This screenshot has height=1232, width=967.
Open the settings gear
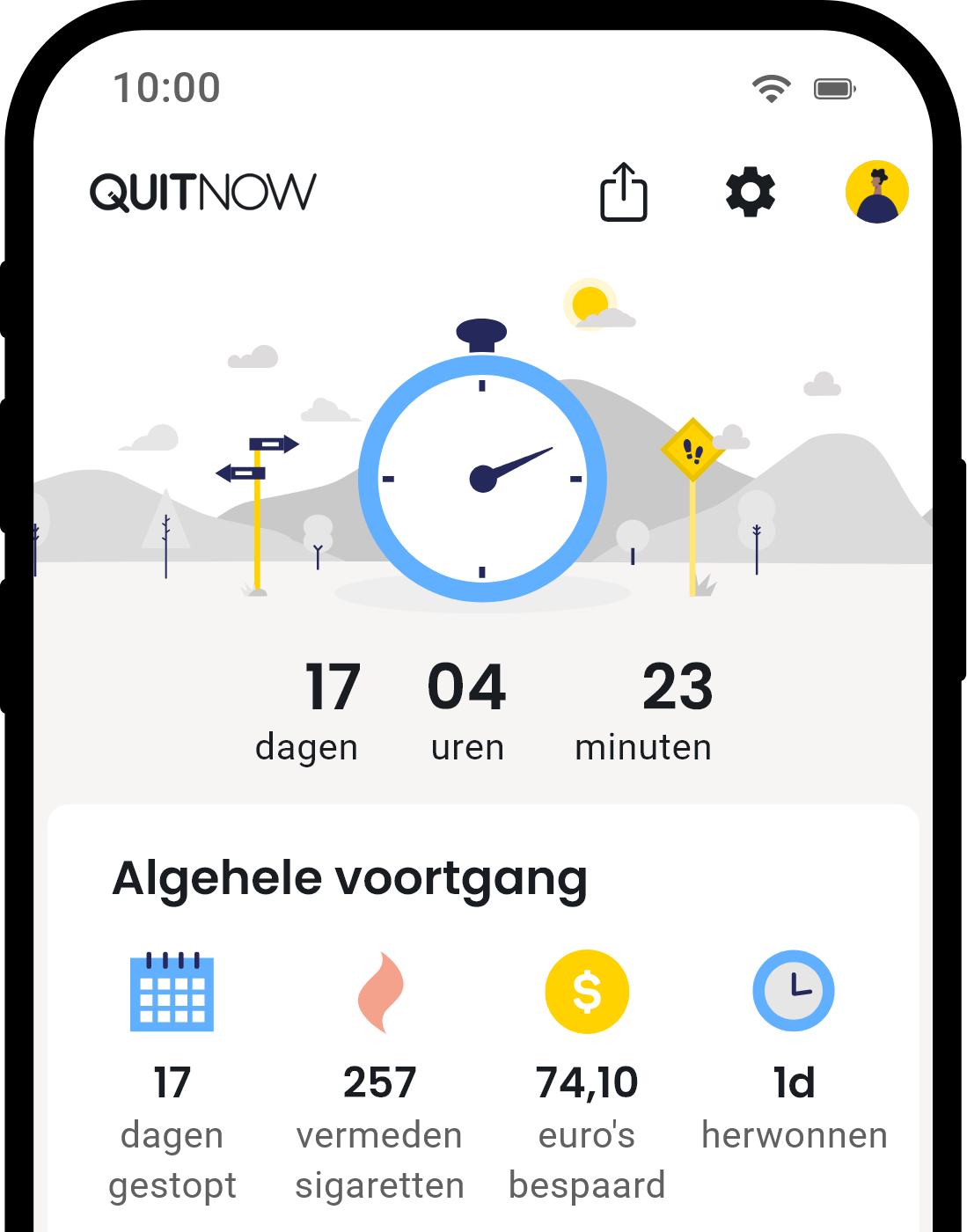750,192
